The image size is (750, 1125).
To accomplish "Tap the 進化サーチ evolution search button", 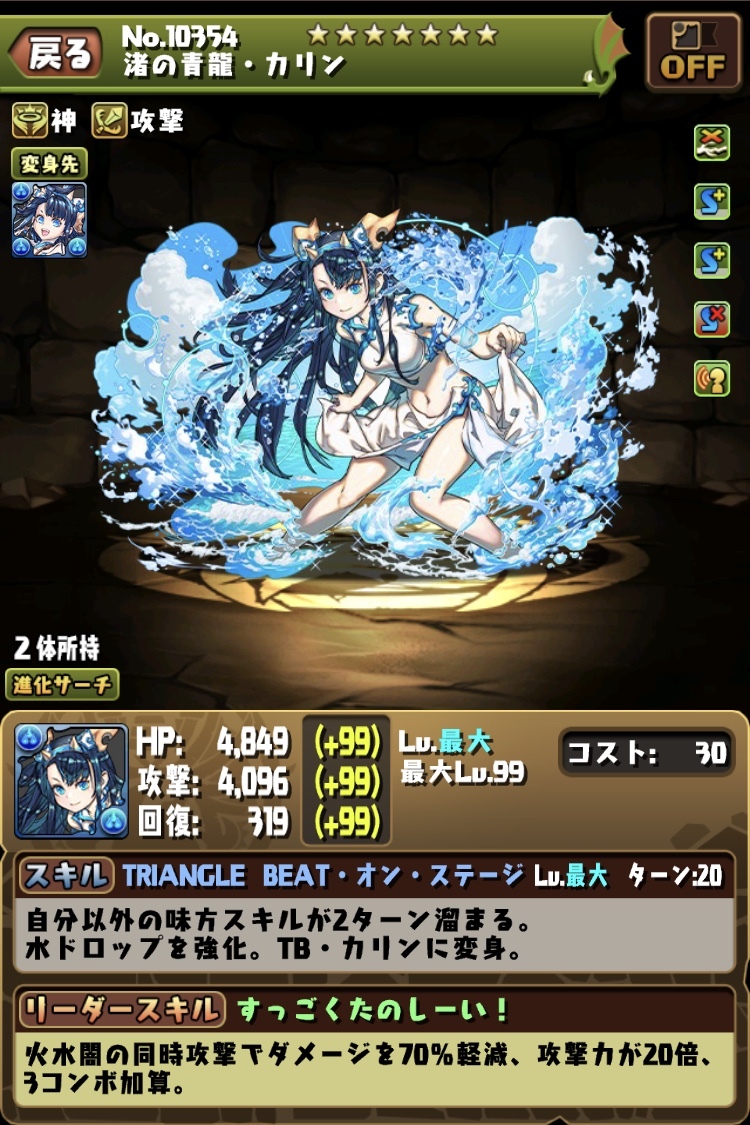I will pyautogui.click(x=62, y=685).
